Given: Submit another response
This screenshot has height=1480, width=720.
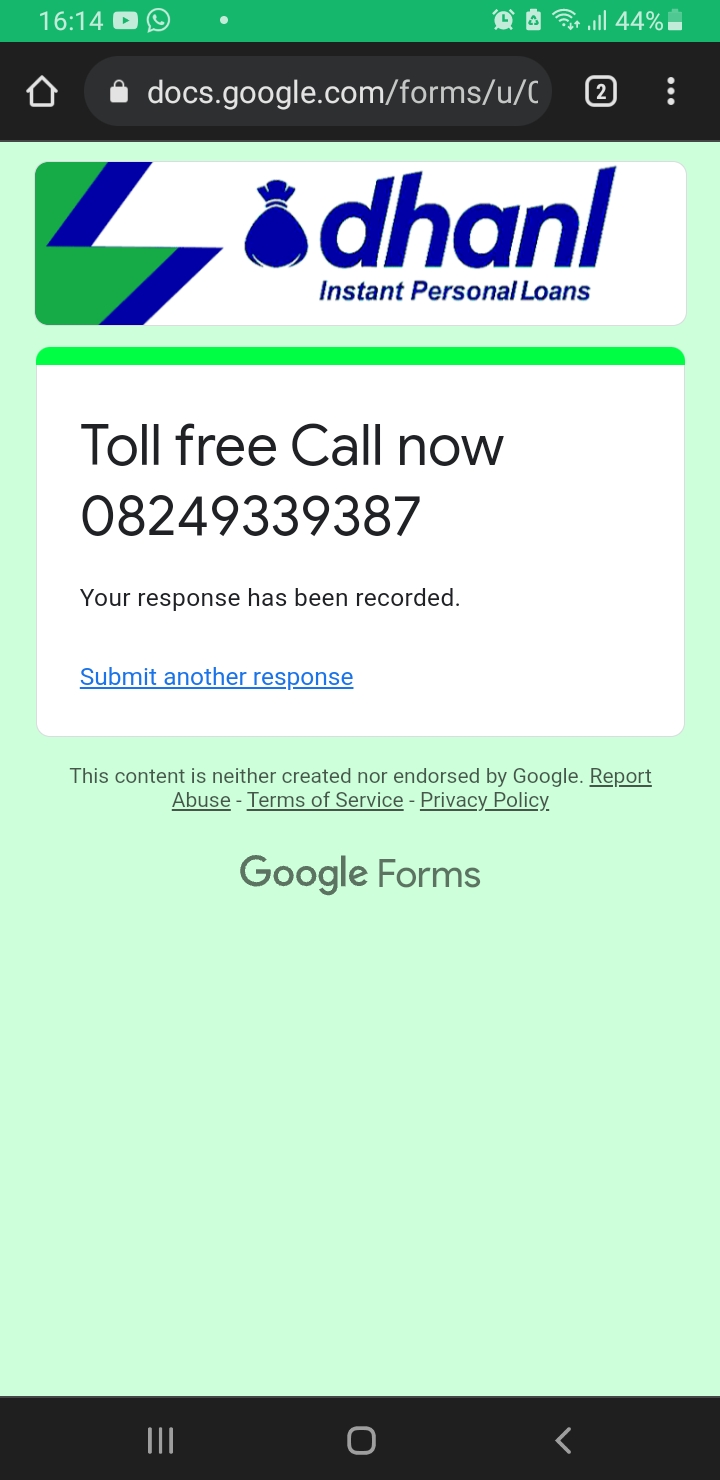Looking at the screenshot, I should click(x=216, y=677).
